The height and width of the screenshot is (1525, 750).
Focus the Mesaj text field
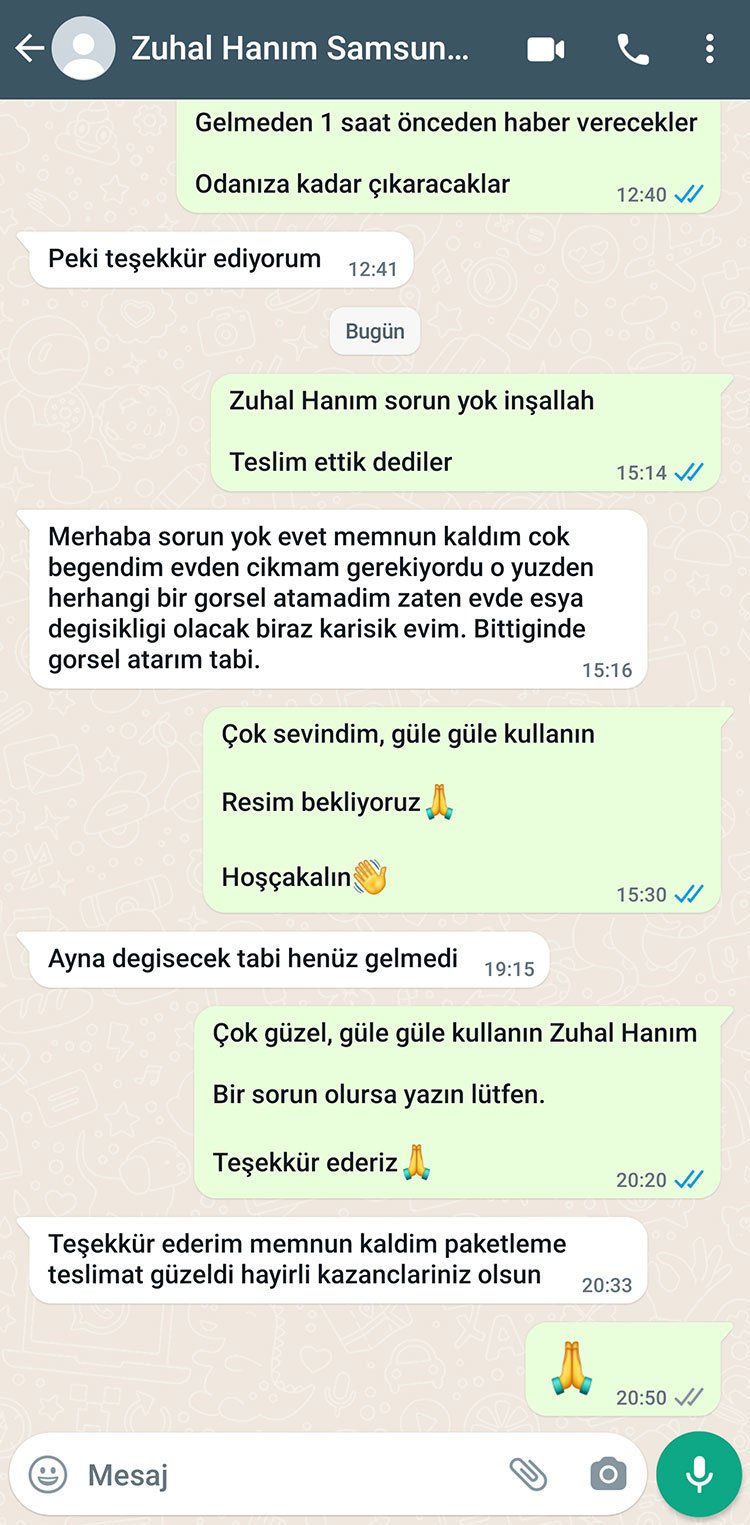pyautogui.click(x=280, y=1474)
